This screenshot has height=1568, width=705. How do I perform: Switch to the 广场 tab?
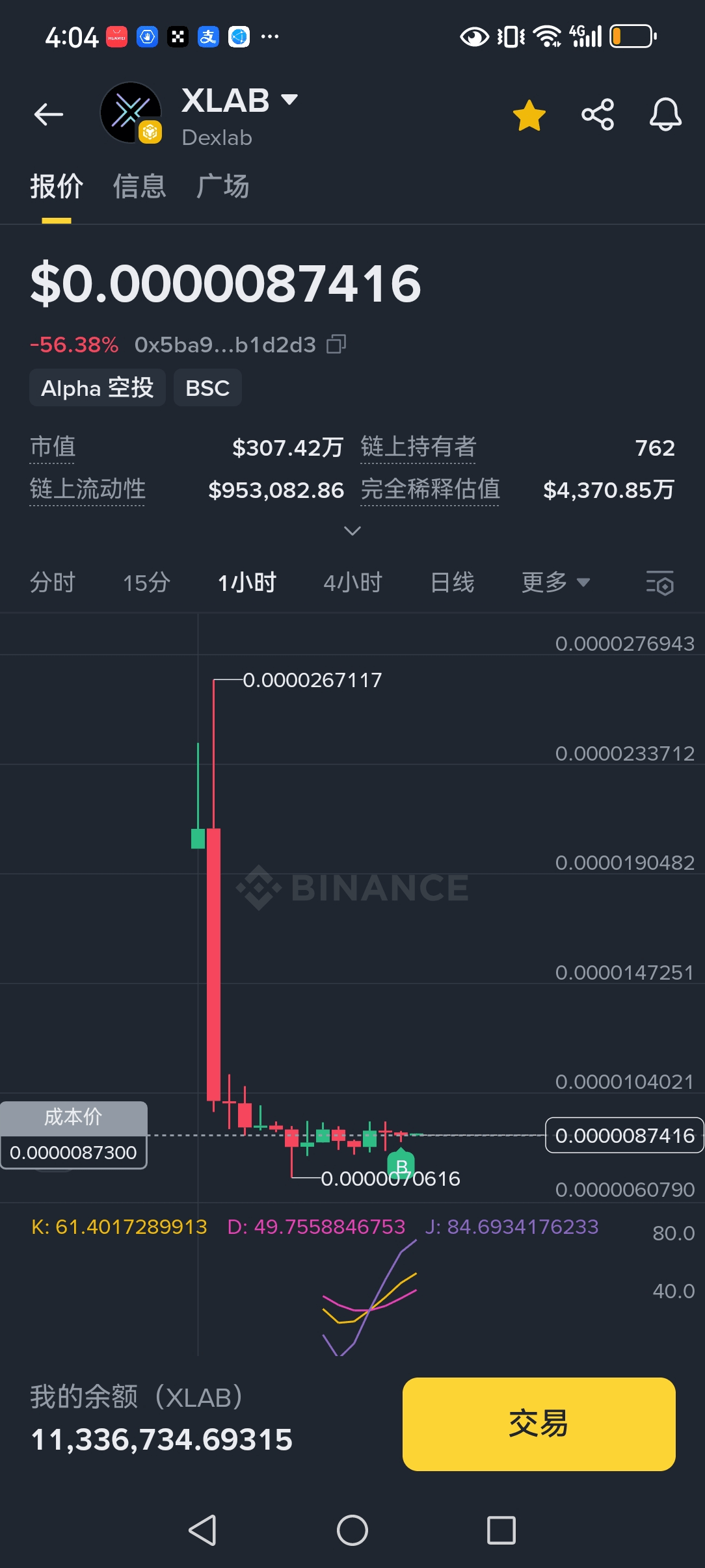(x=222, y=187)
